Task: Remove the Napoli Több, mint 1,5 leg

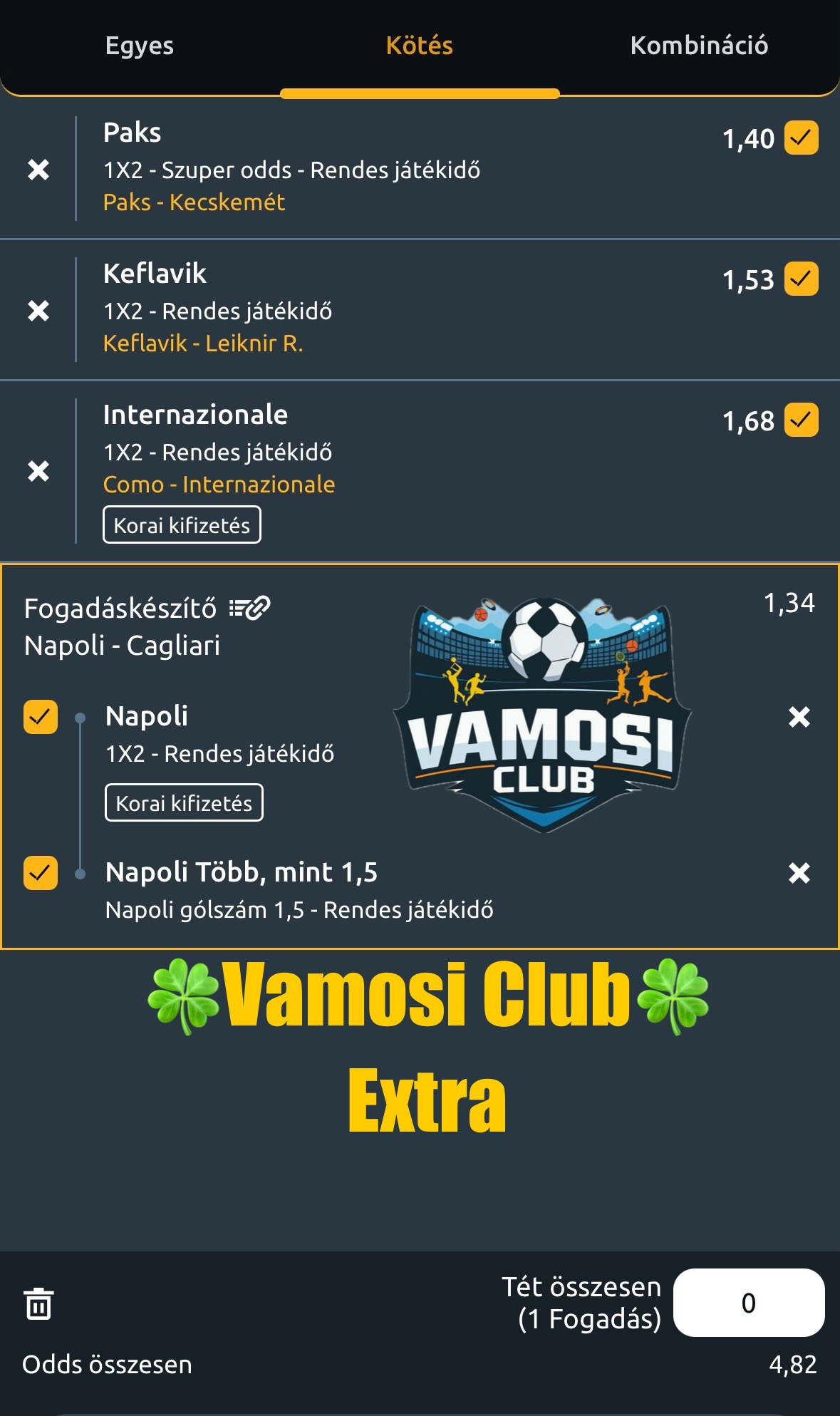Action: (x=799, y=873)
